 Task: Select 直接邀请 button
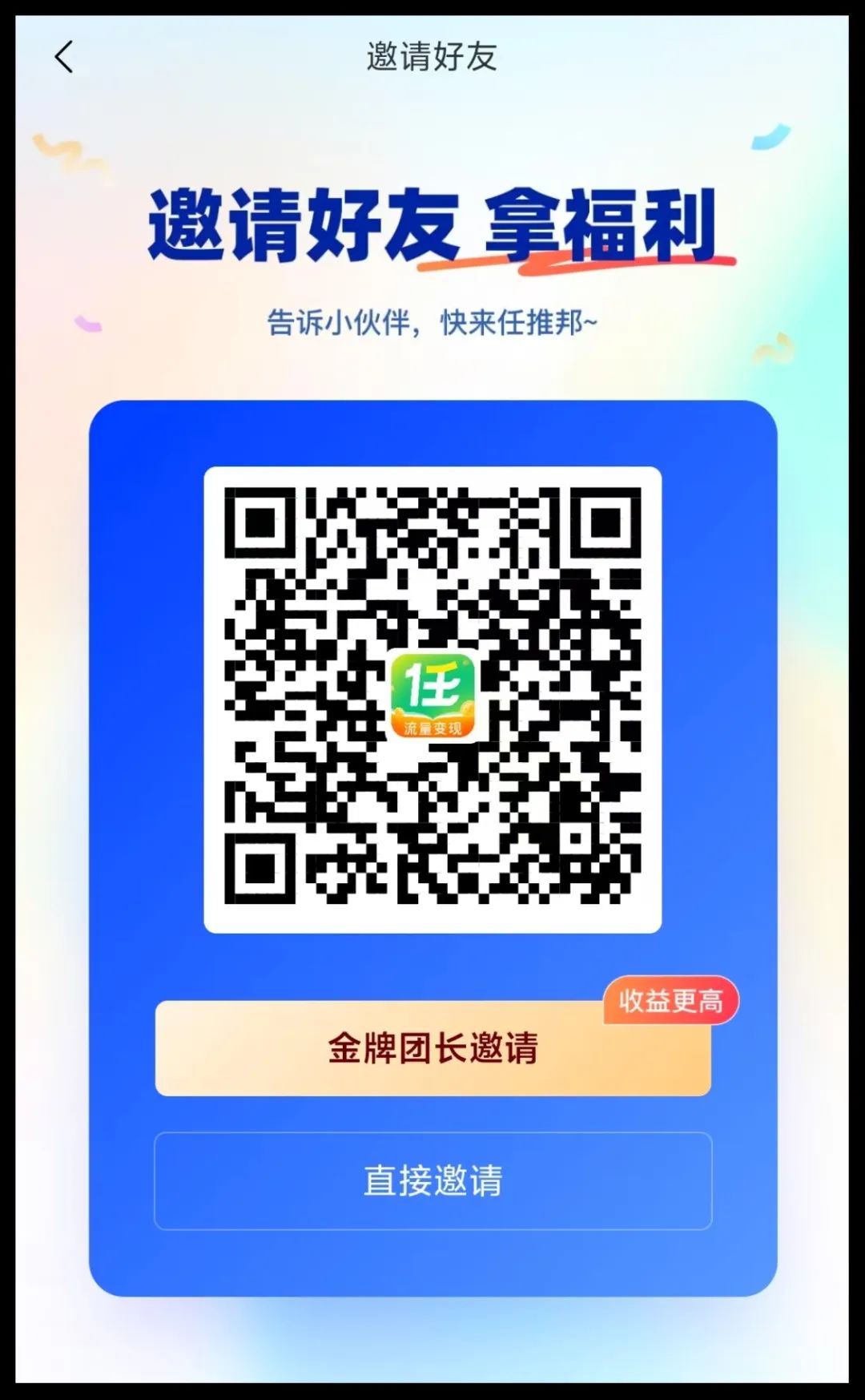tap(432, 1180)
